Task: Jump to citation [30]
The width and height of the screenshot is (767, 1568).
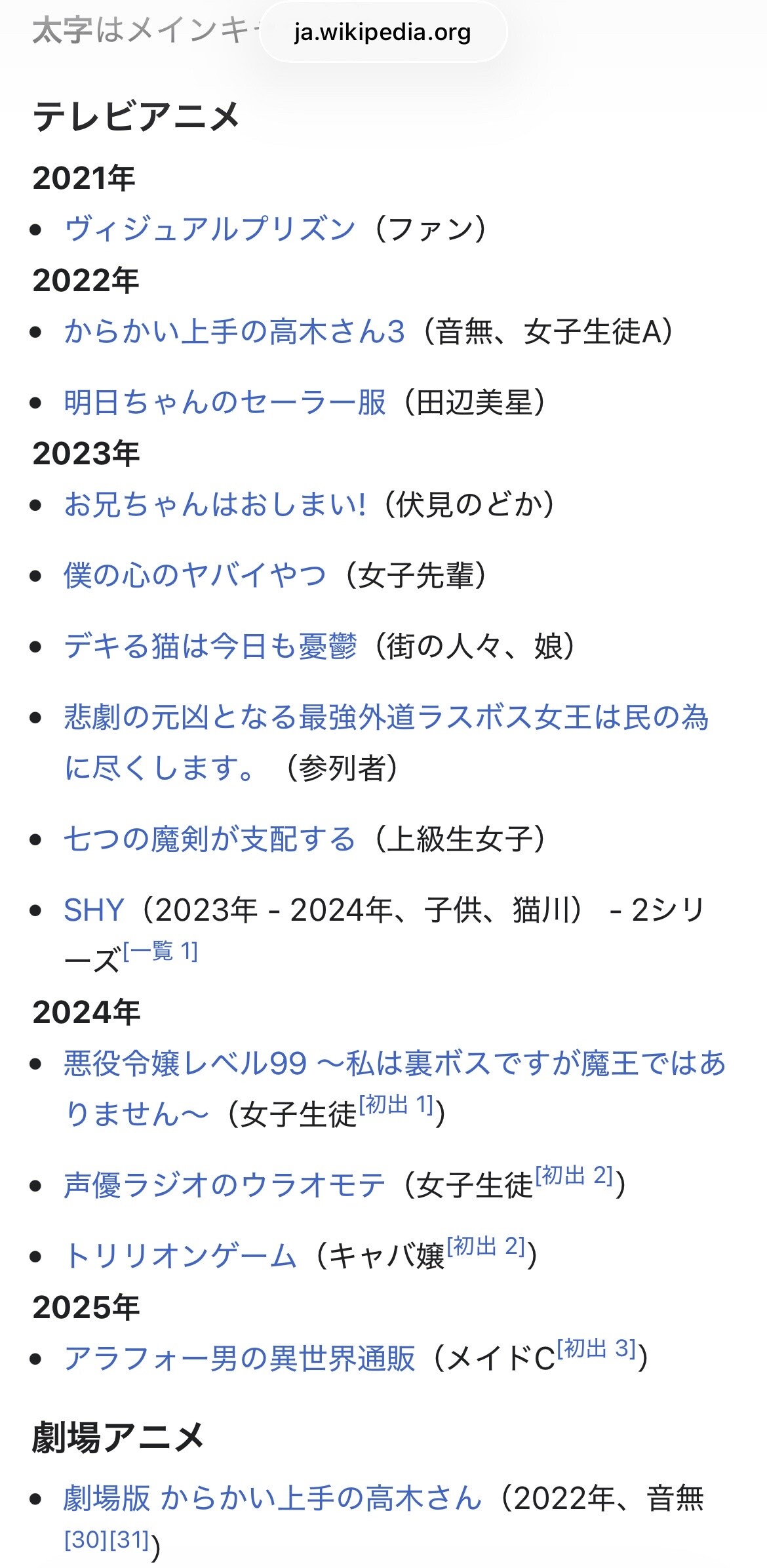Action: coord(85,1540)
